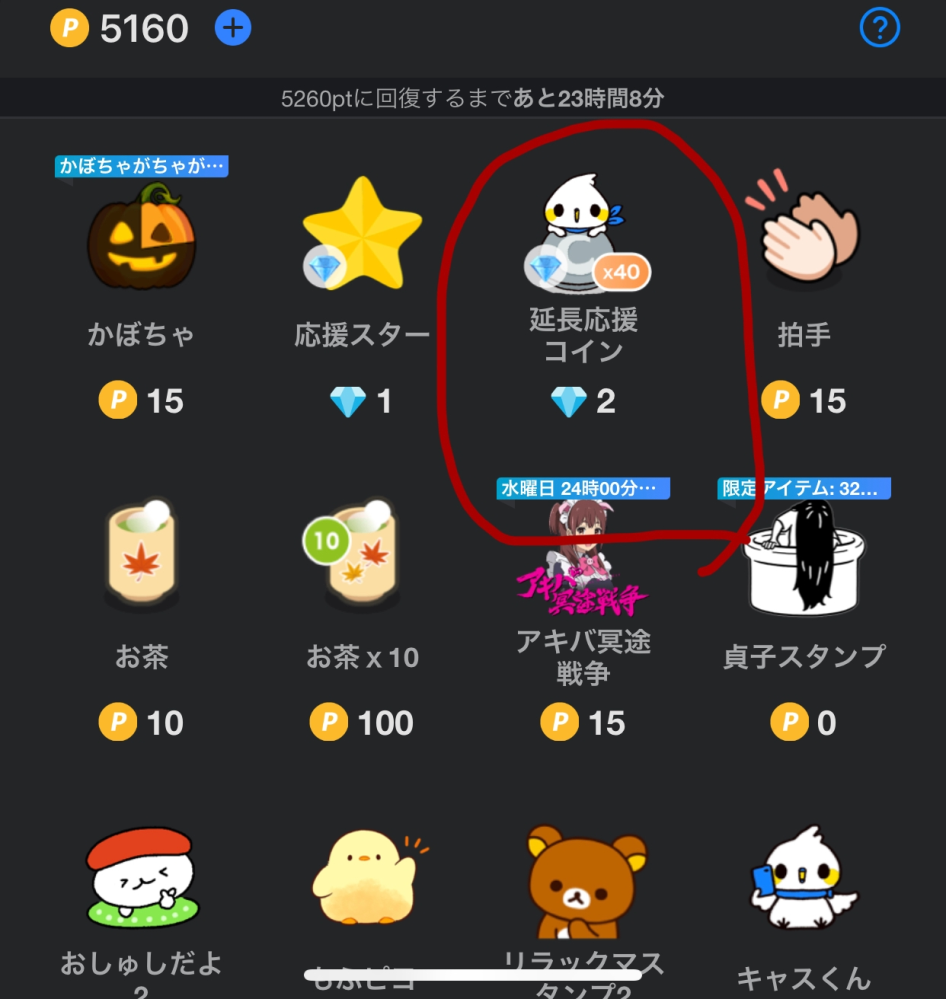Image resolution: width=946 pixels, height=999 pixels.
Task: Select the お茶 x 10 gift icon
Action: pyautogui.click(x=361, y=555)
